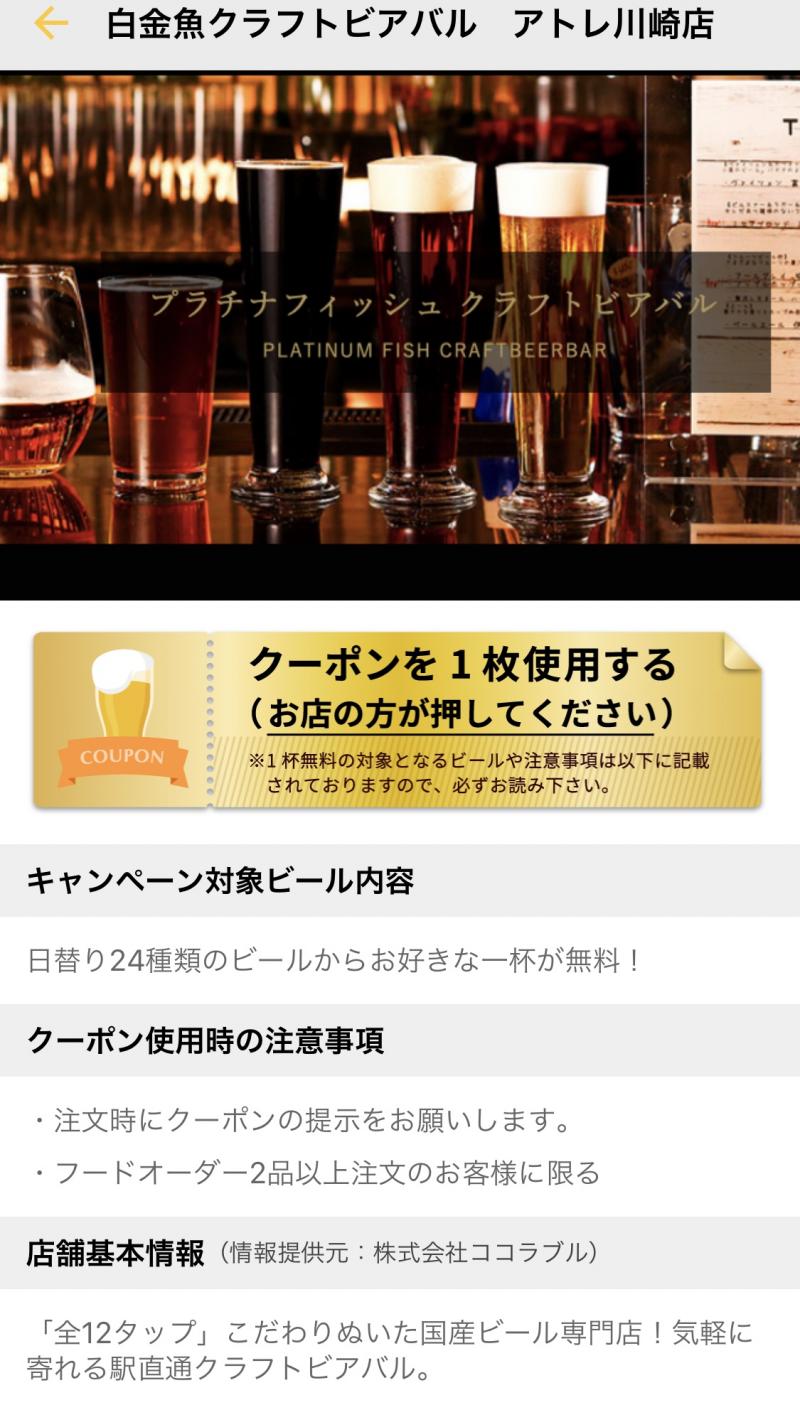The height and width of the screenshot is (1405, 800).
Task: Use one coupon via the gold banner
Action: (398, 720)
